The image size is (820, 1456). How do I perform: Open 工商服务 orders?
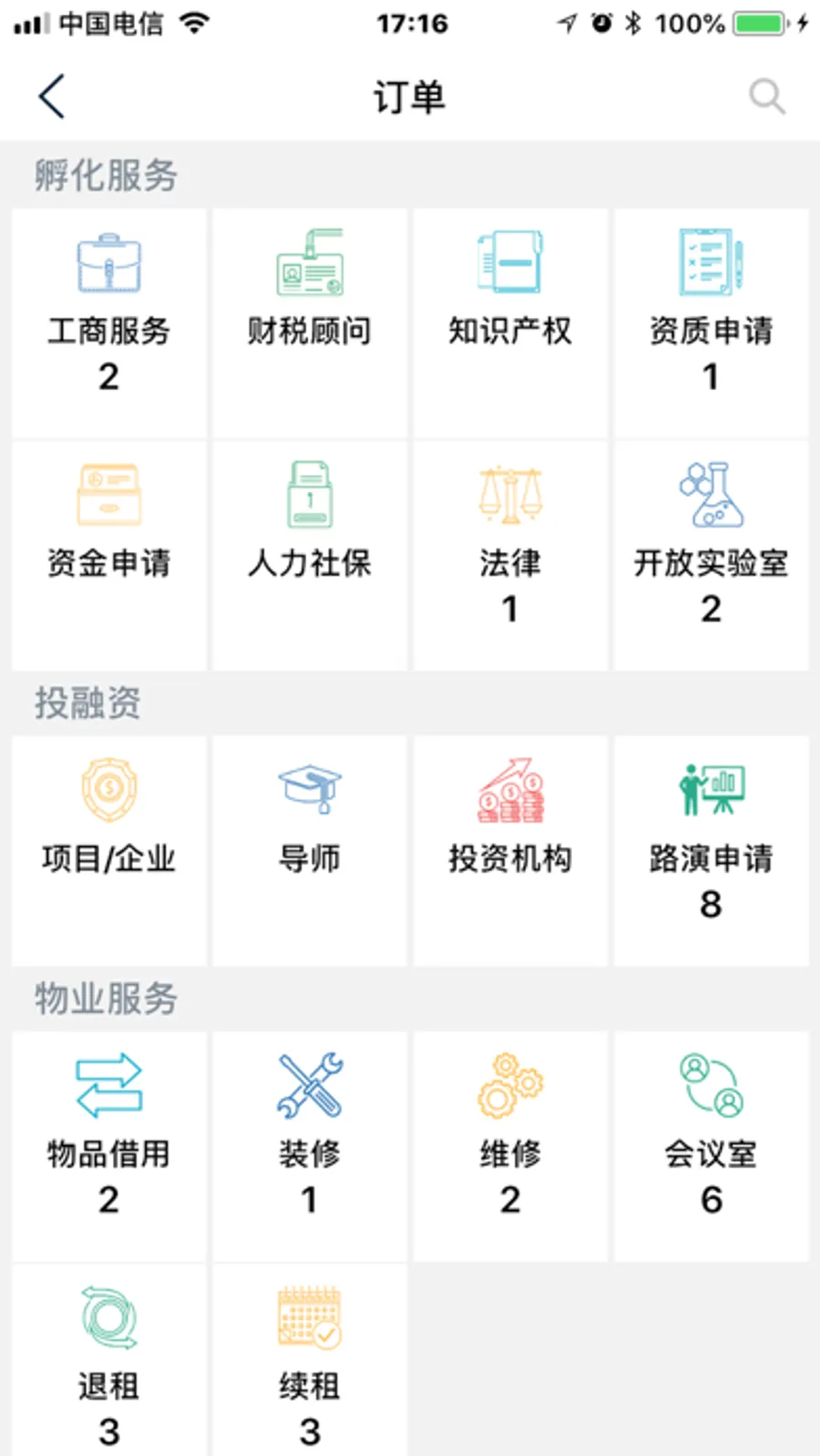click(108, 322)
